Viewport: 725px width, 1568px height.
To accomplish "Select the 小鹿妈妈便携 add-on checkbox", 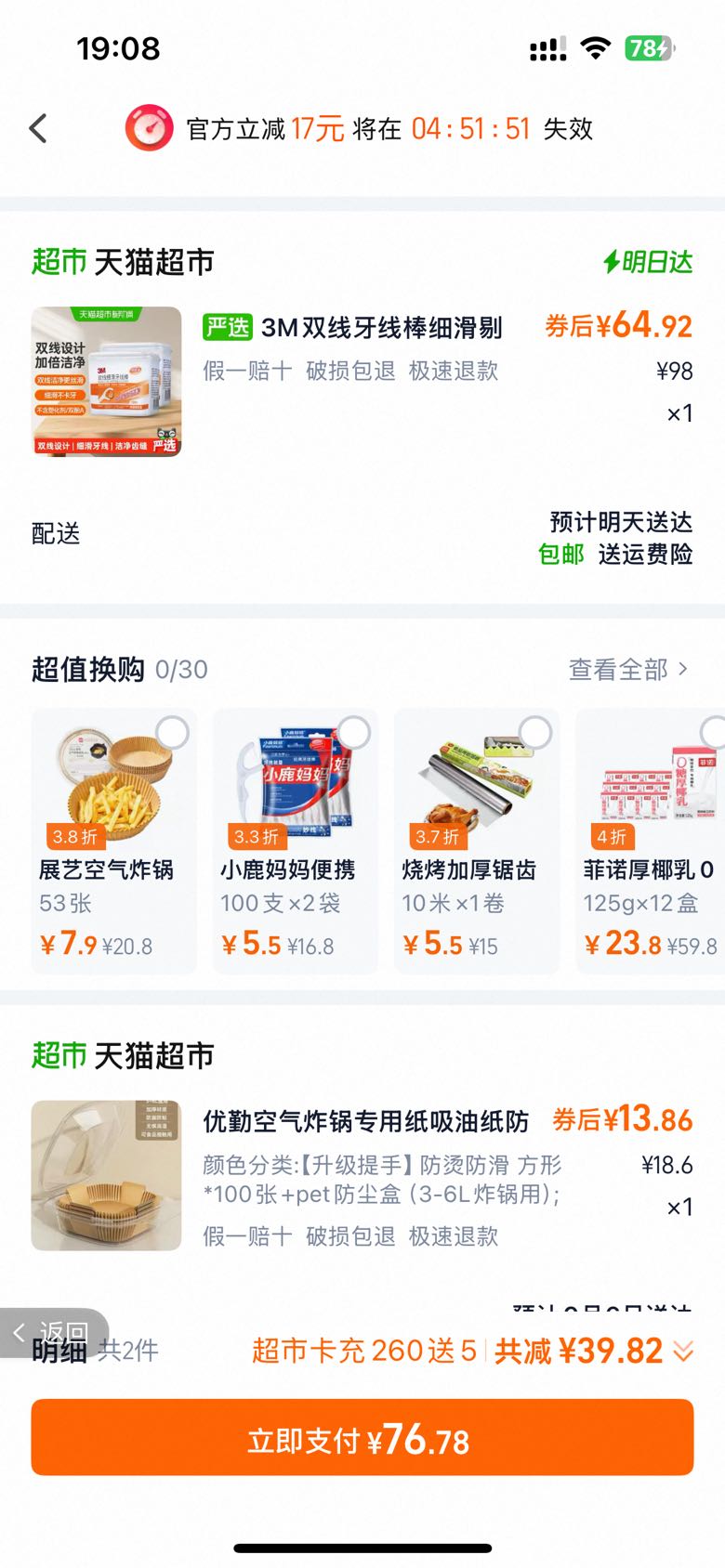I will [354, 733].
